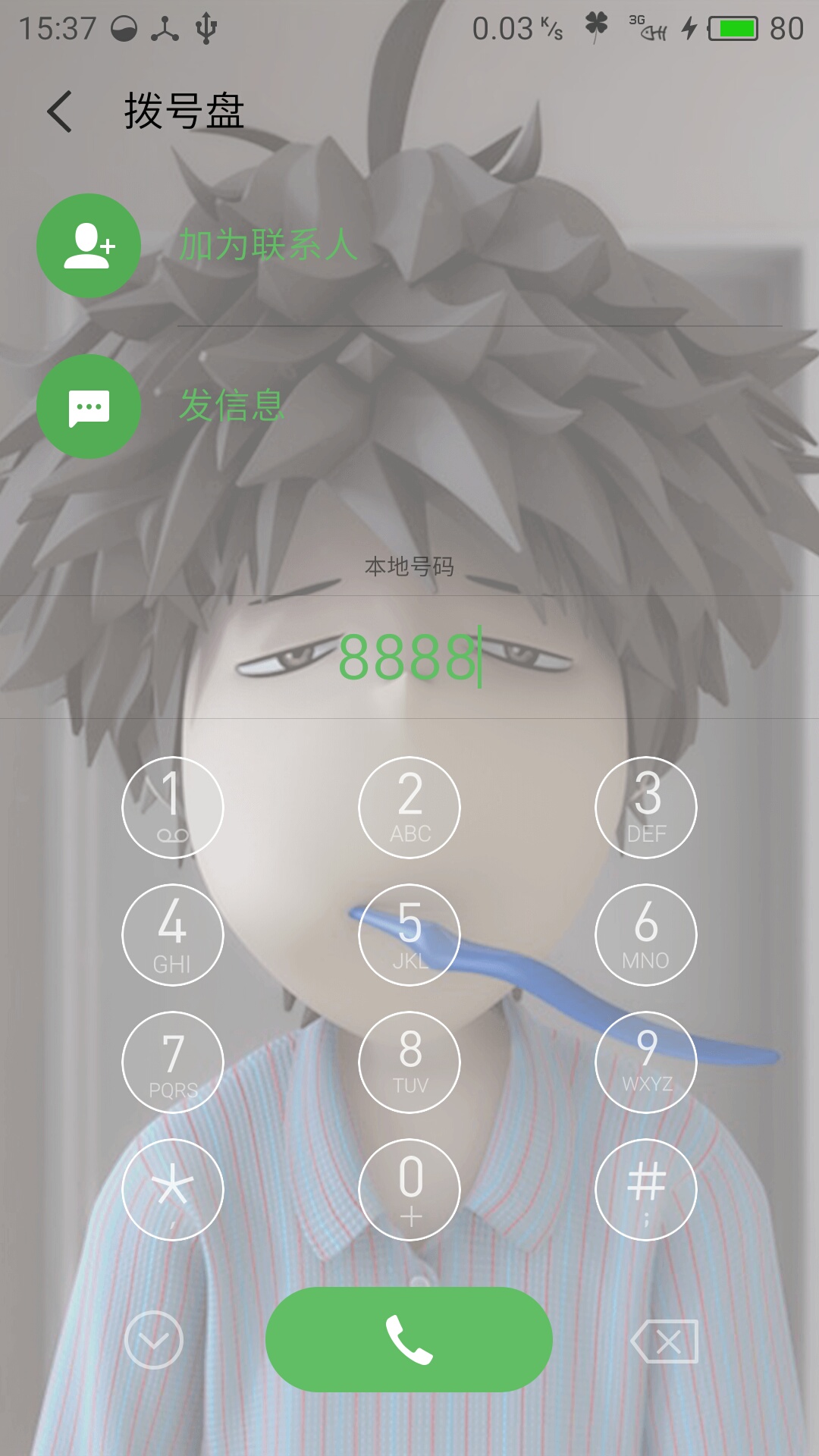Add 8888 as a new contact
Screen dimensions: 819x1456
pyautogui.click(x=409, y=246)
